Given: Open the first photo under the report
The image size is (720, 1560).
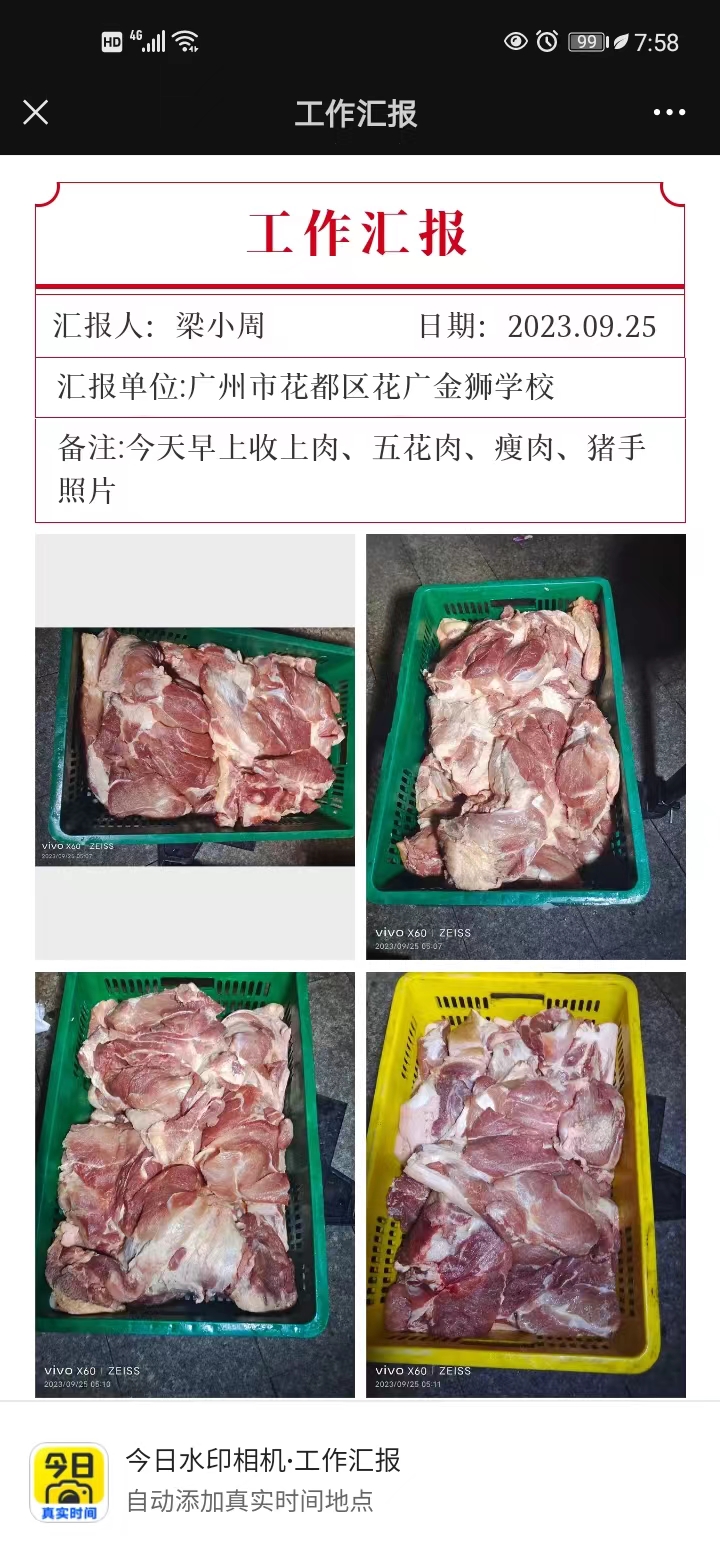Looking at the screenshot, I should pyautogui.click(x=195, y=746).
